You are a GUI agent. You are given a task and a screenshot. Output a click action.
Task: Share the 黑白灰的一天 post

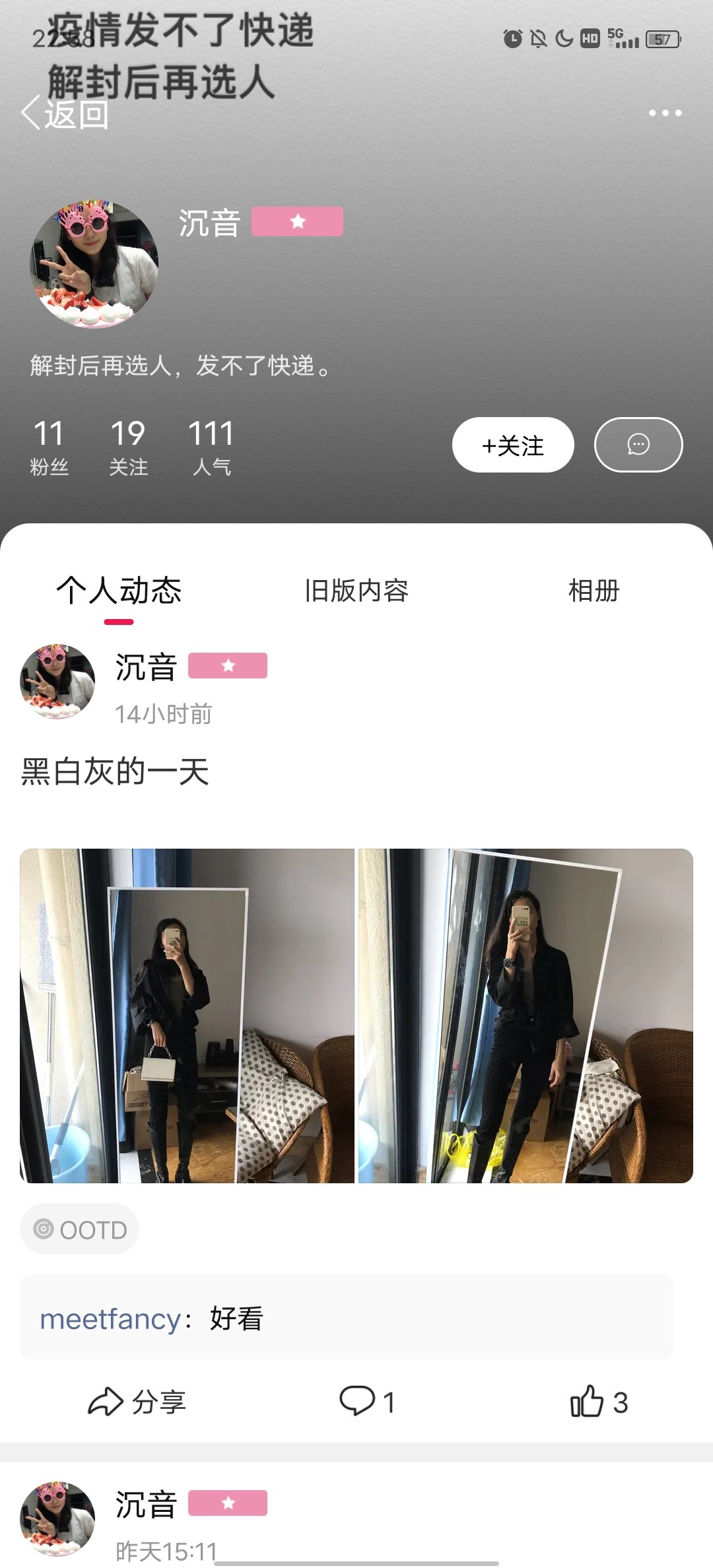click(x=137, y=1401)
